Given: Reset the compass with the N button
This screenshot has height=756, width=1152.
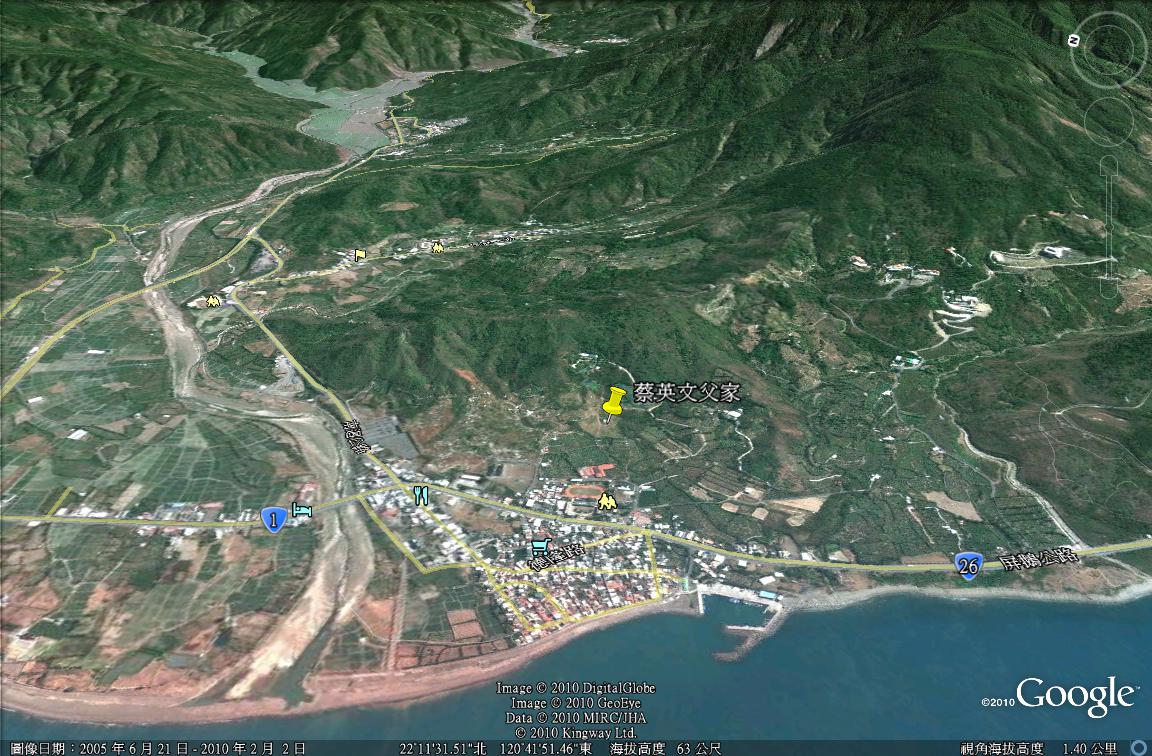Looking at the screenshot, I should pyautogui.click(x=1072, y=40).
